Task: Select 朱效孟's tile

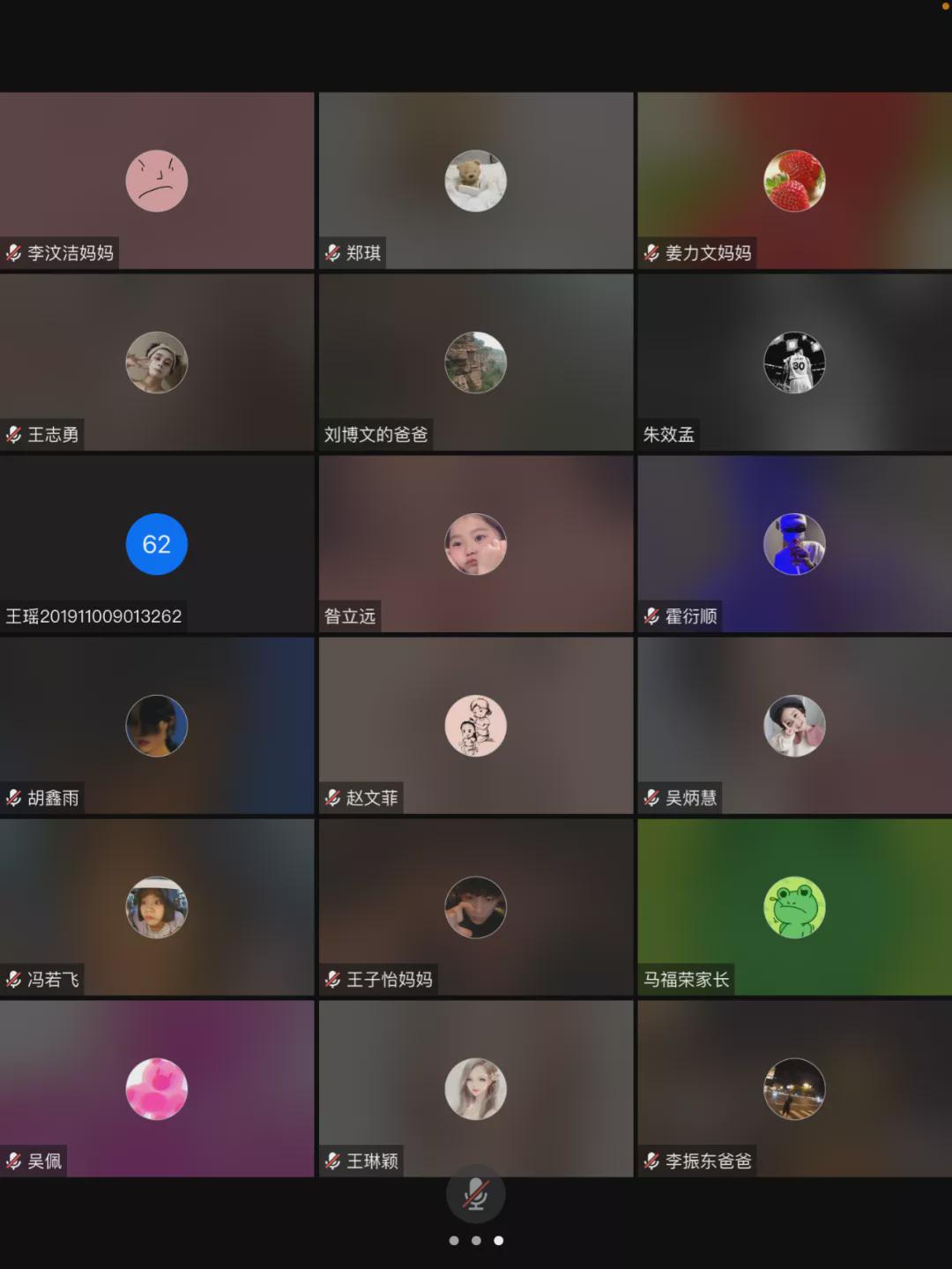Action: pyautogui.click(x=793, y=362)
